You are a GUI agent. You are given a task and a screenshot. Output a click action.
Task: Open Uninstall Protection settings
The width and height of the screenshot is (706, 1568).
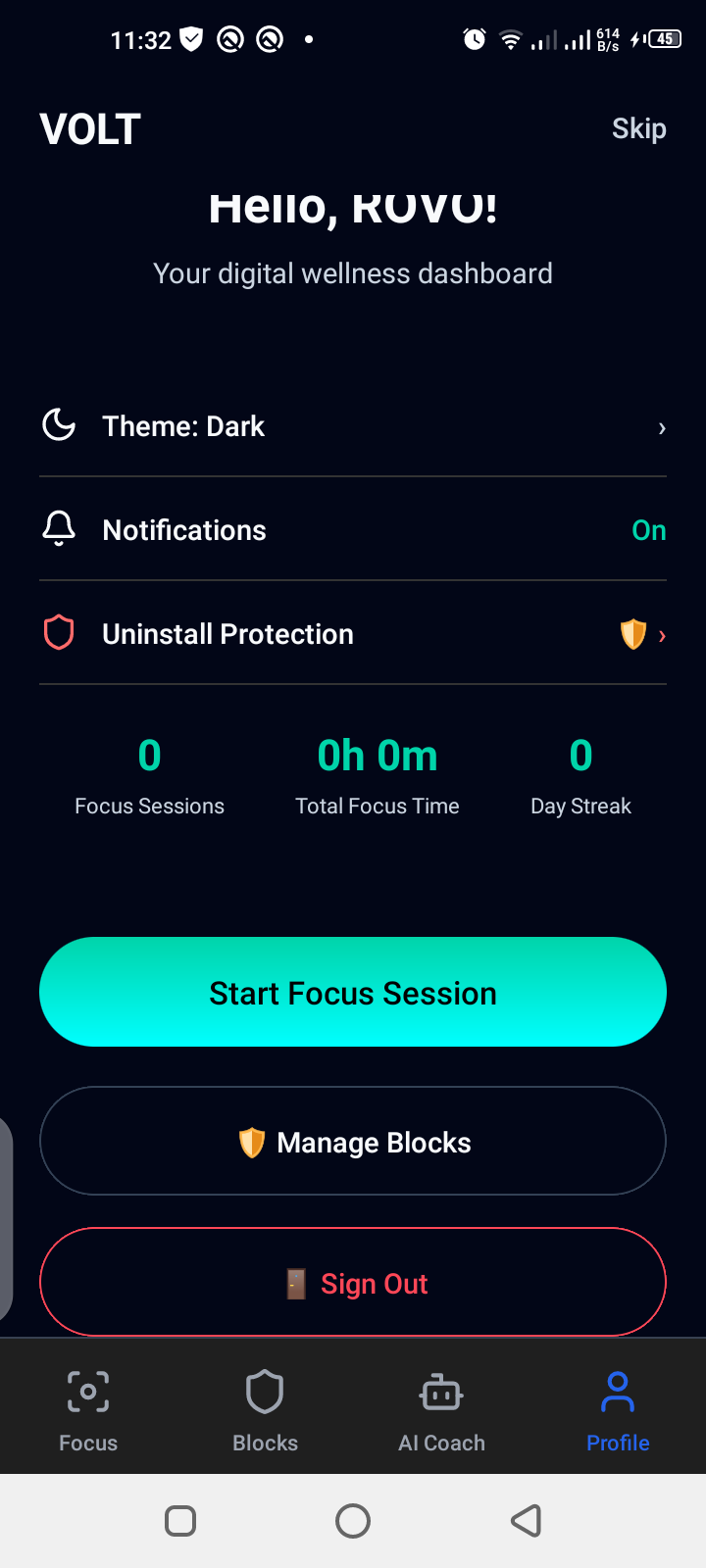353,634
